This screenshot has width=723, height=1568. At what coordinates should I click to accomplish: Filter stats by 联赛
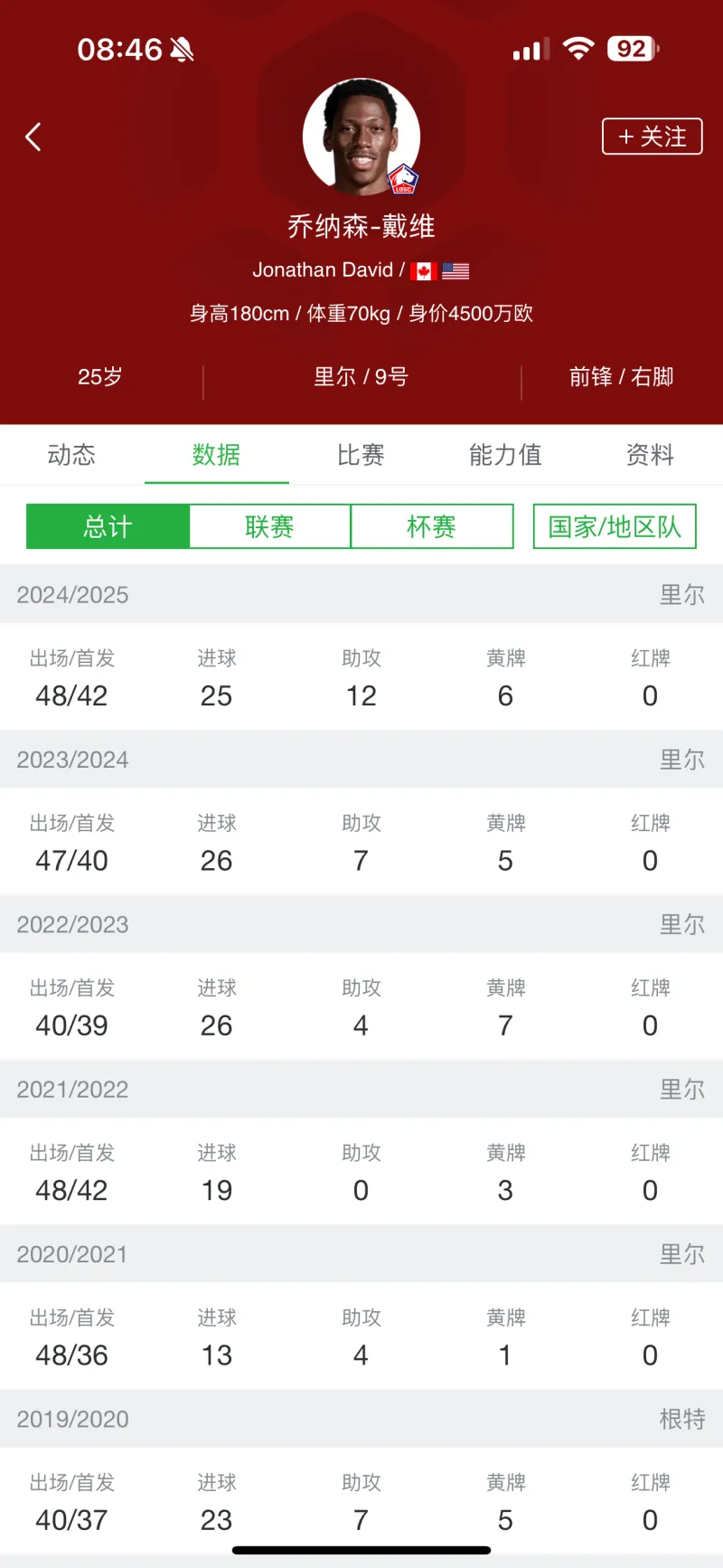(269, 526)
